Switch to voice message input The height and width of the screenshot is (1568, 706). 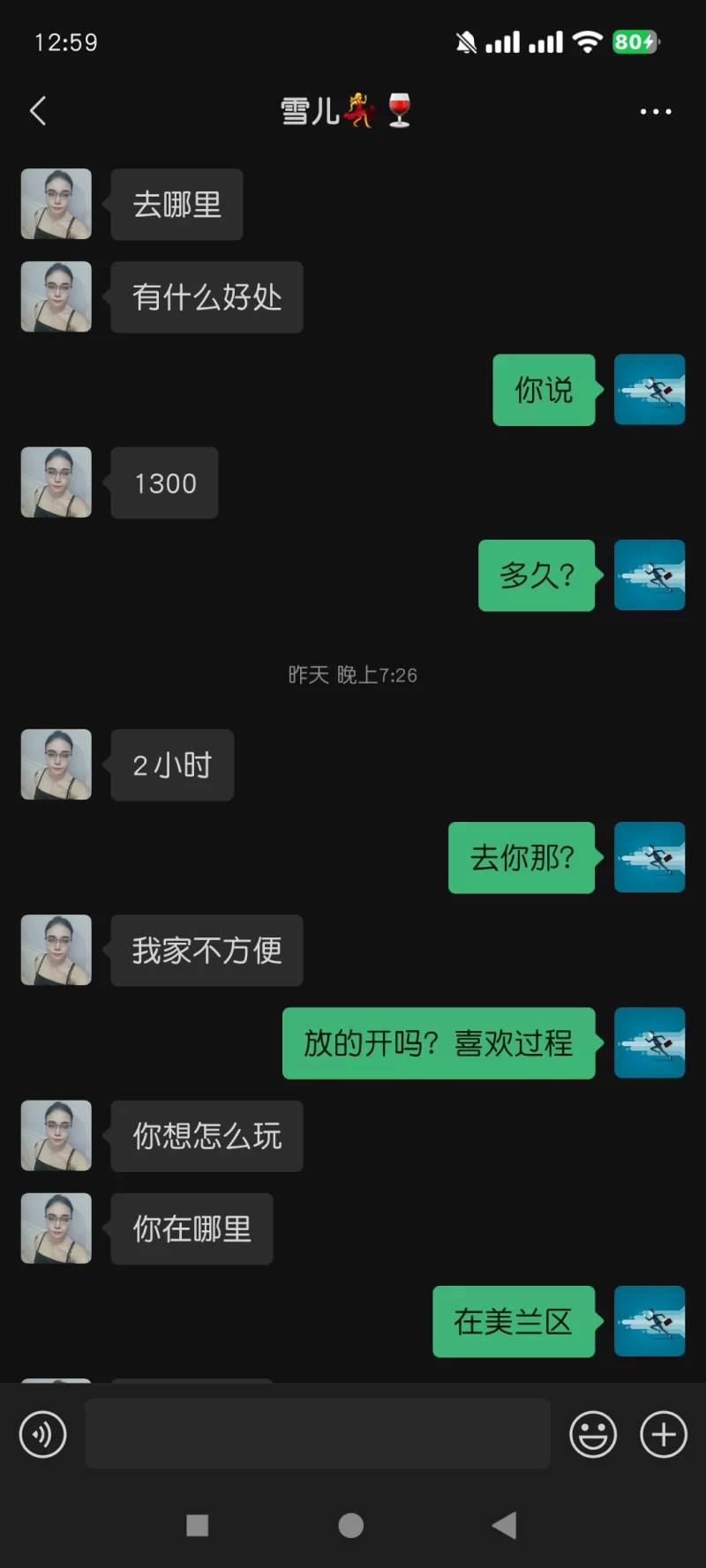[42, 1434]
